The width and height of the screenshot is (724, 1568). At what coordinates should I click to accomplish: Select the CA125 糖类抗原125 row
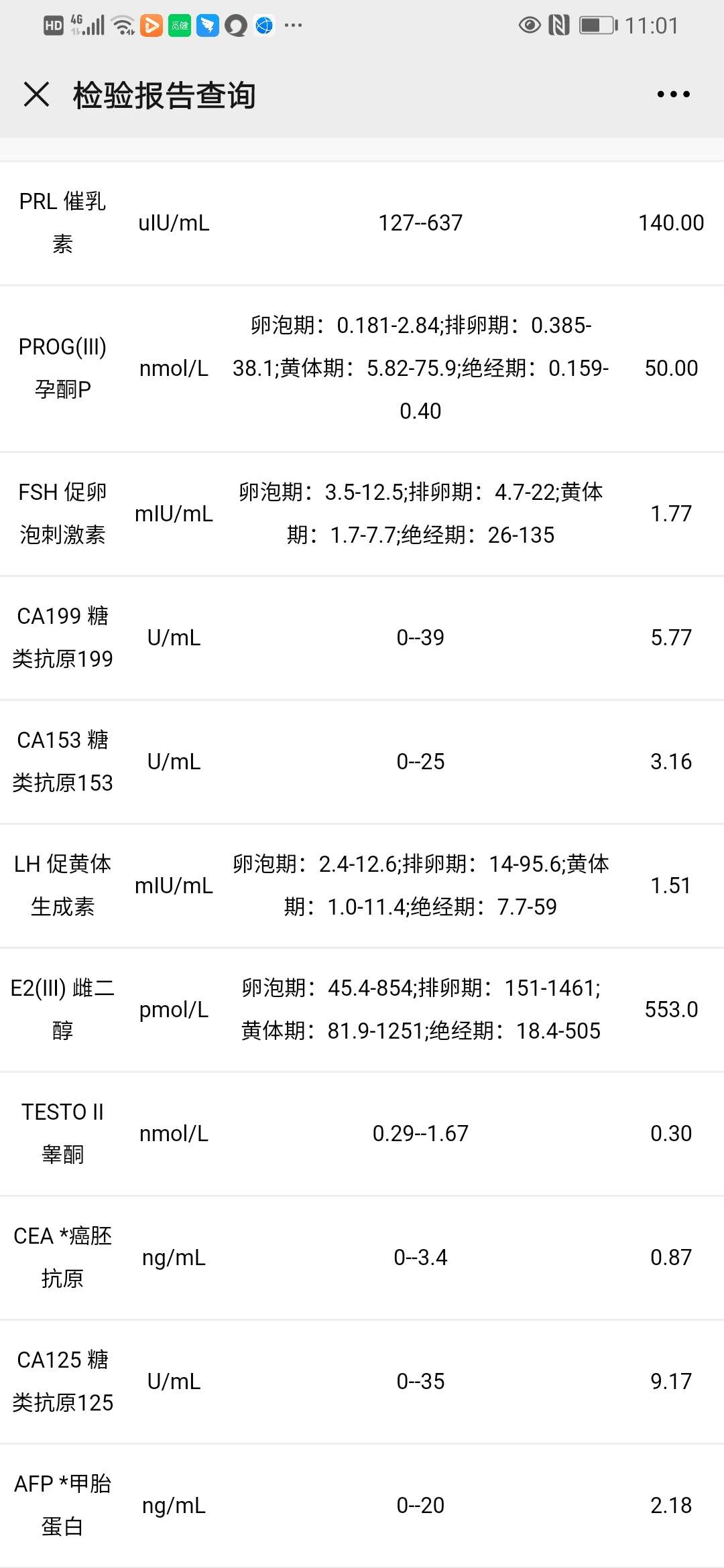(362, 1380)
